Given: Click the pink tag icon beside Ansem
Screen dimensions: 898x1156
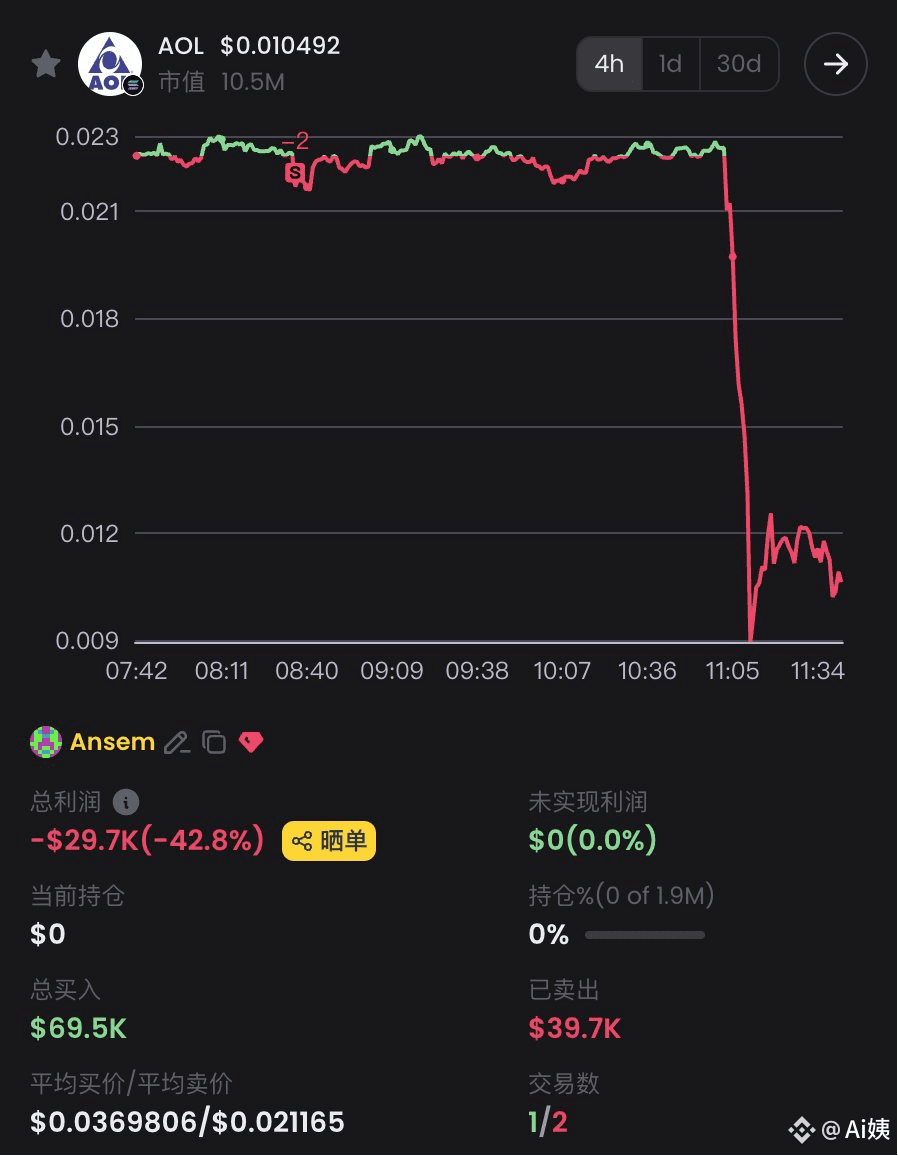Looking at the screenshot, I should tap(251, 742).
